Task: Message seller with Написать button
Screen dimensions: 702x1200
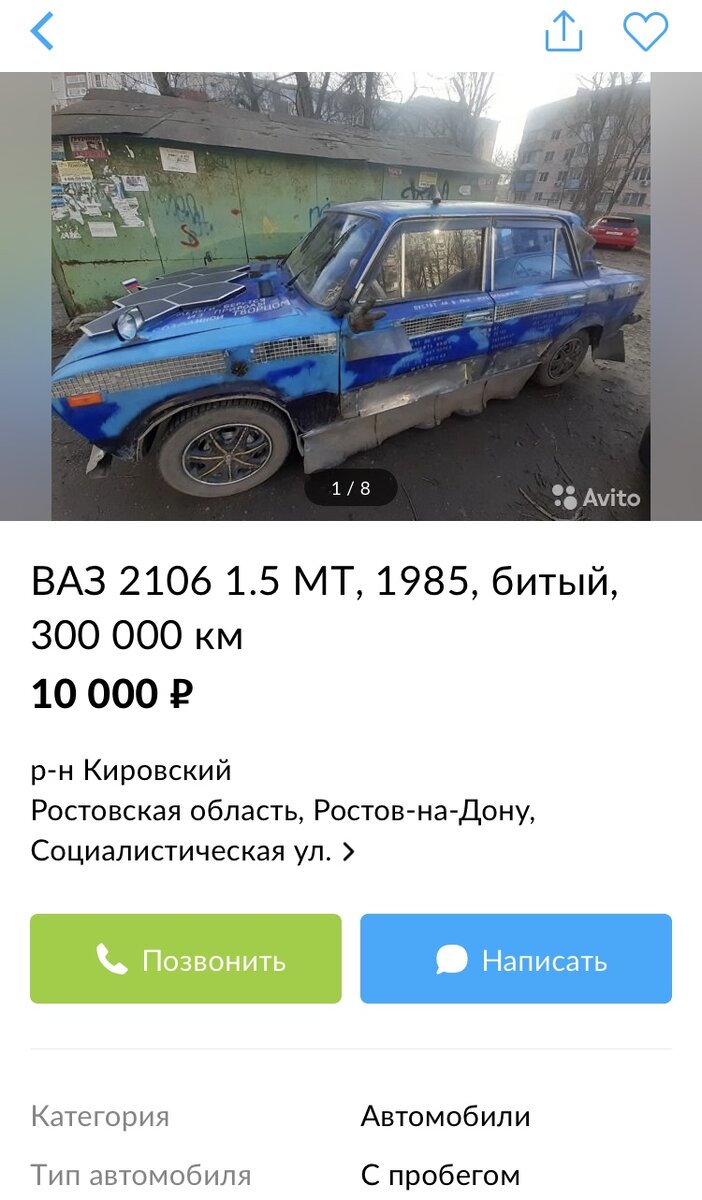Action: click(x=516, y=959)
